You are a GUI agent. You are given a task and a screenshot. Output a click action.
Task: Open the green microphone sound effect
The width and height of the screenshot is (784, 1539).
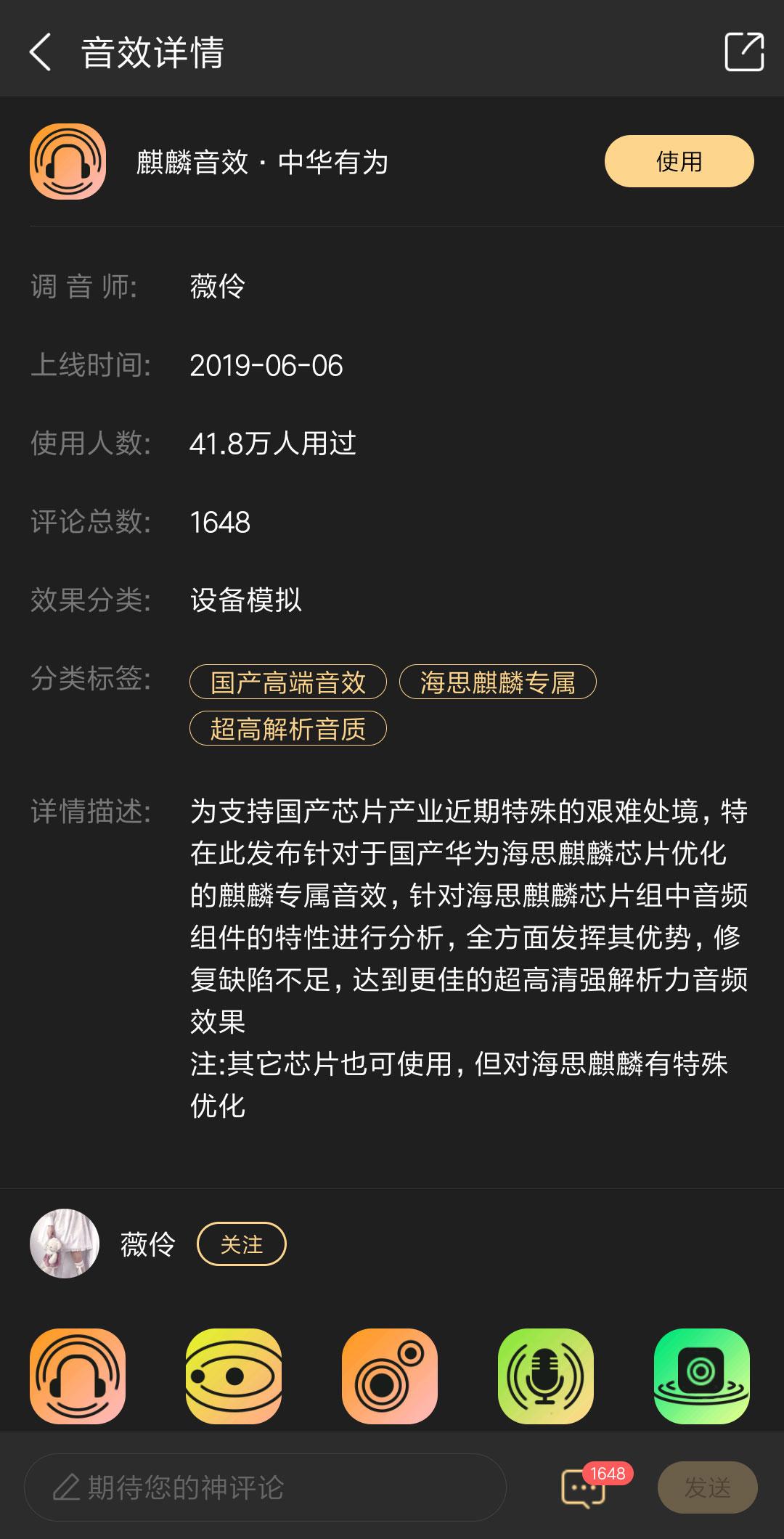pos(546,1376)
